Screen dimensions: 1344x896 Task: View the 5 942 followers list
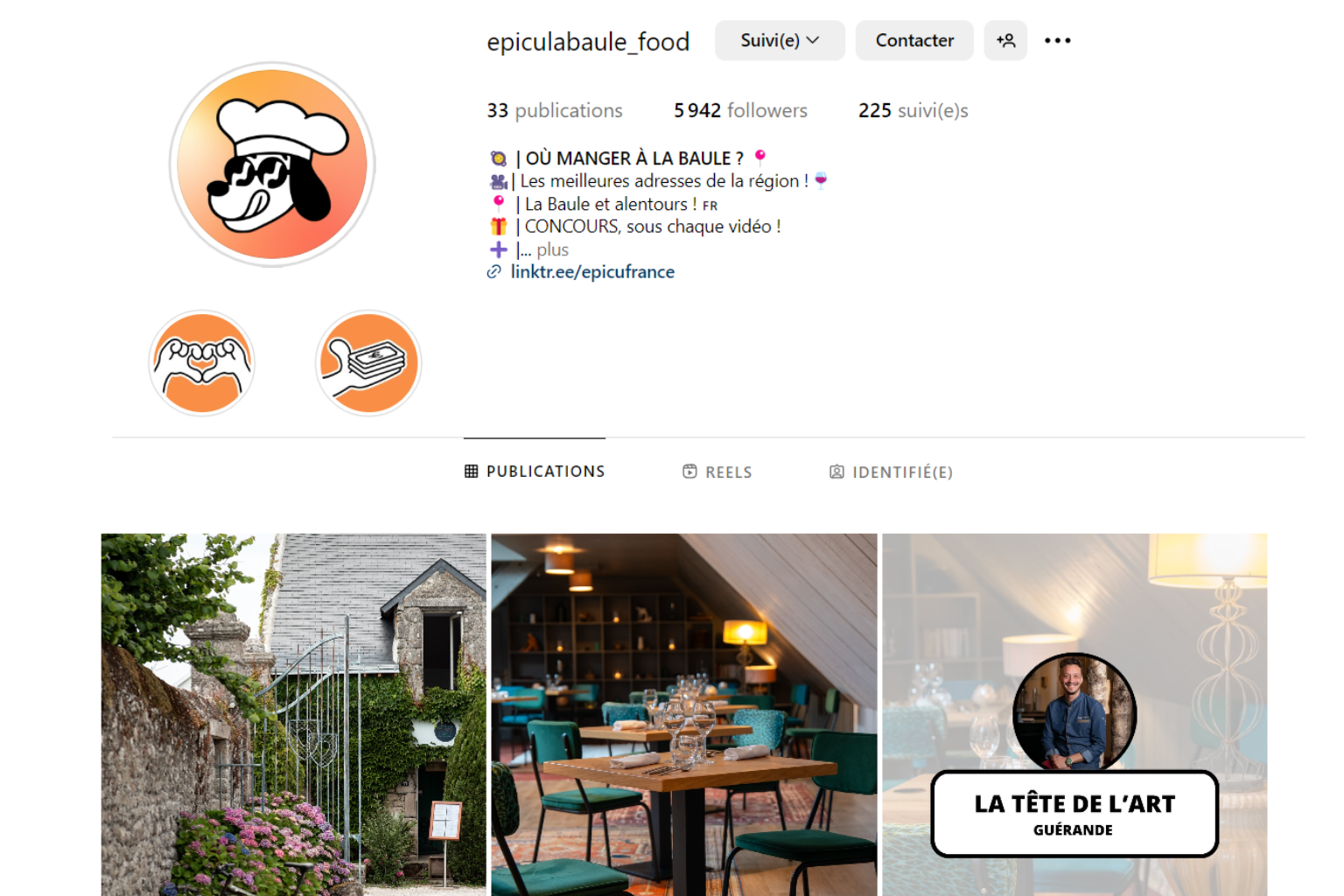(x=740, y=110)
